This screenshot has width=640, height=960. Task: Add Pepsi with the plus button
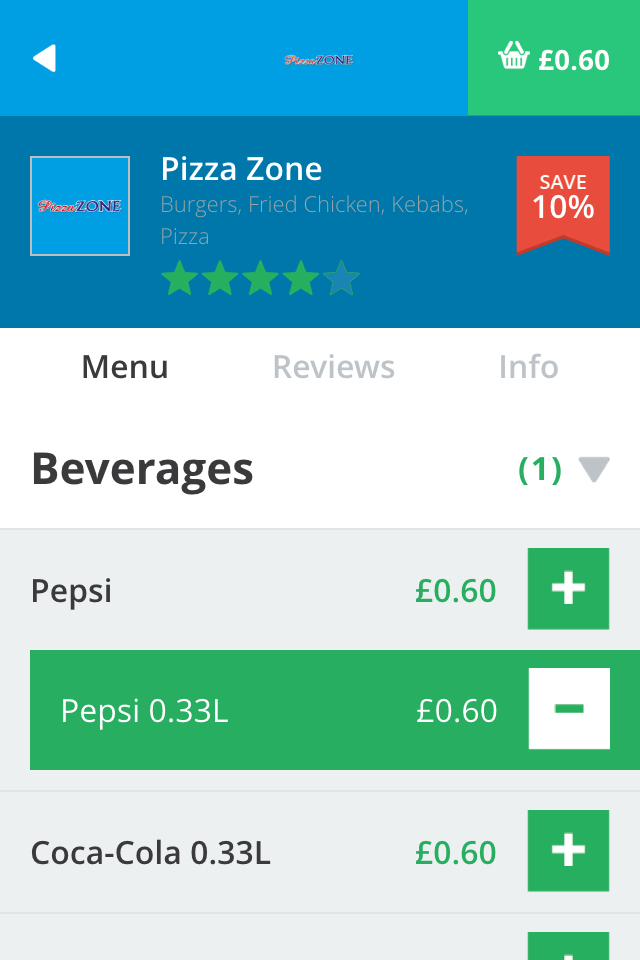click(x=568, y=589)
